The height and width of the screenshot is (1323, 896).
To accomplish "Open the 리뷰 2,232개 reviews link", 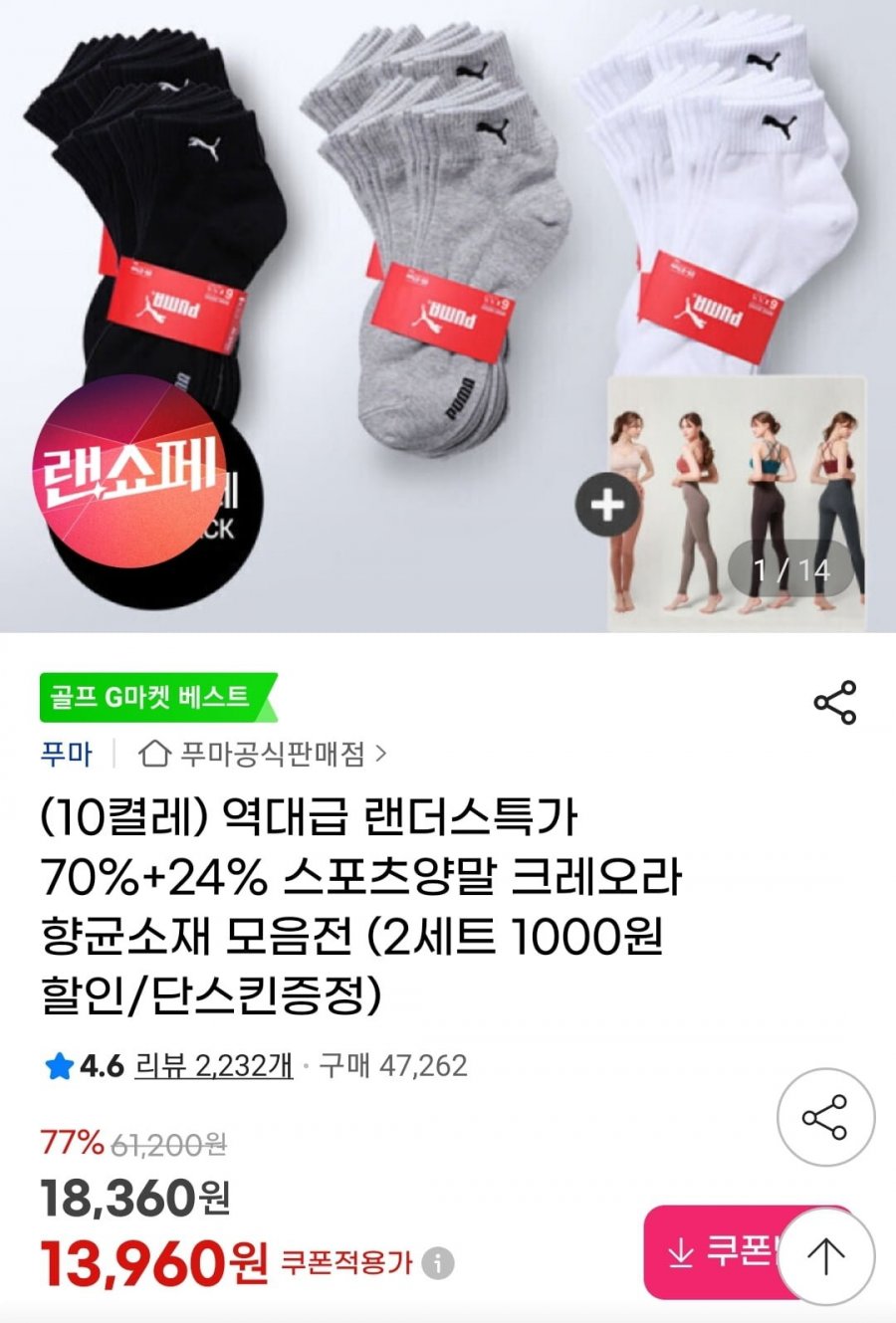I will (214, 1065).
